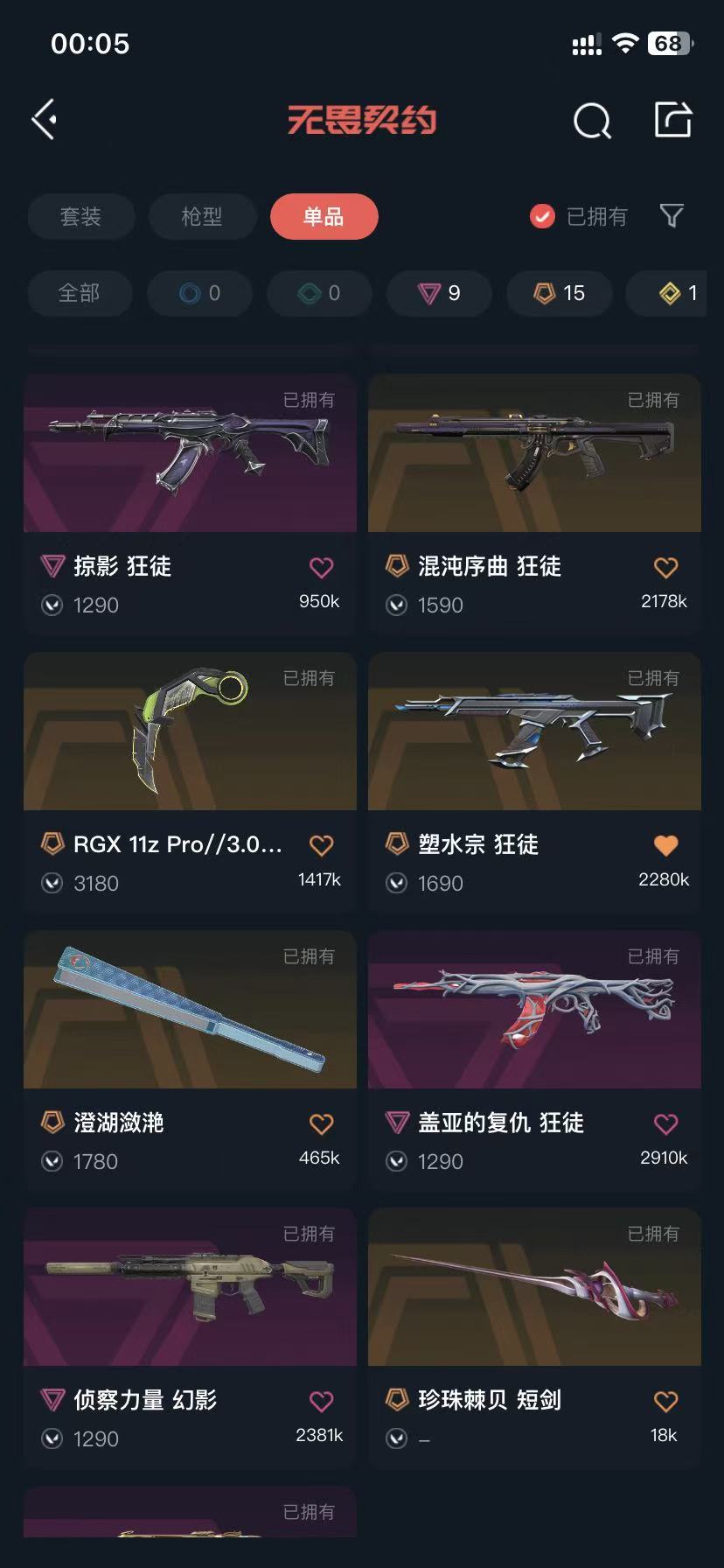Switch to the 枪型 tab
724x1568 pixels.
coord(202,216)
